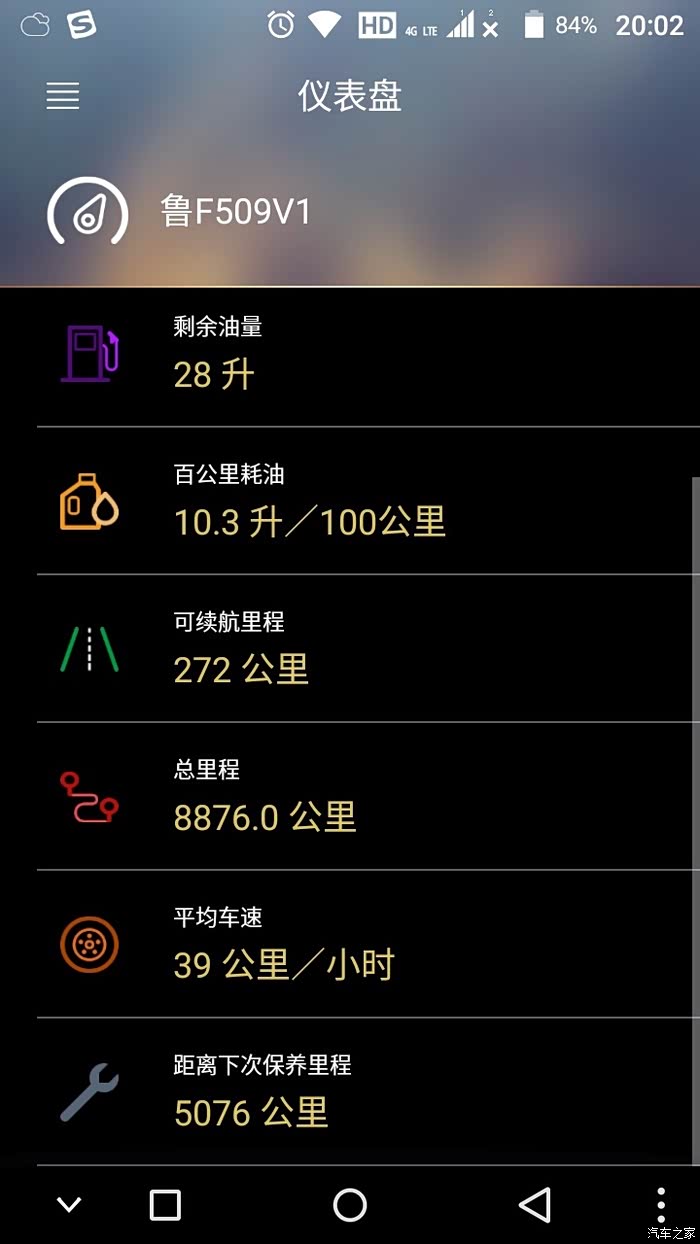Screen dimensions: 700x1244
Task: Go to home via the circle button
Action: 350,1205
